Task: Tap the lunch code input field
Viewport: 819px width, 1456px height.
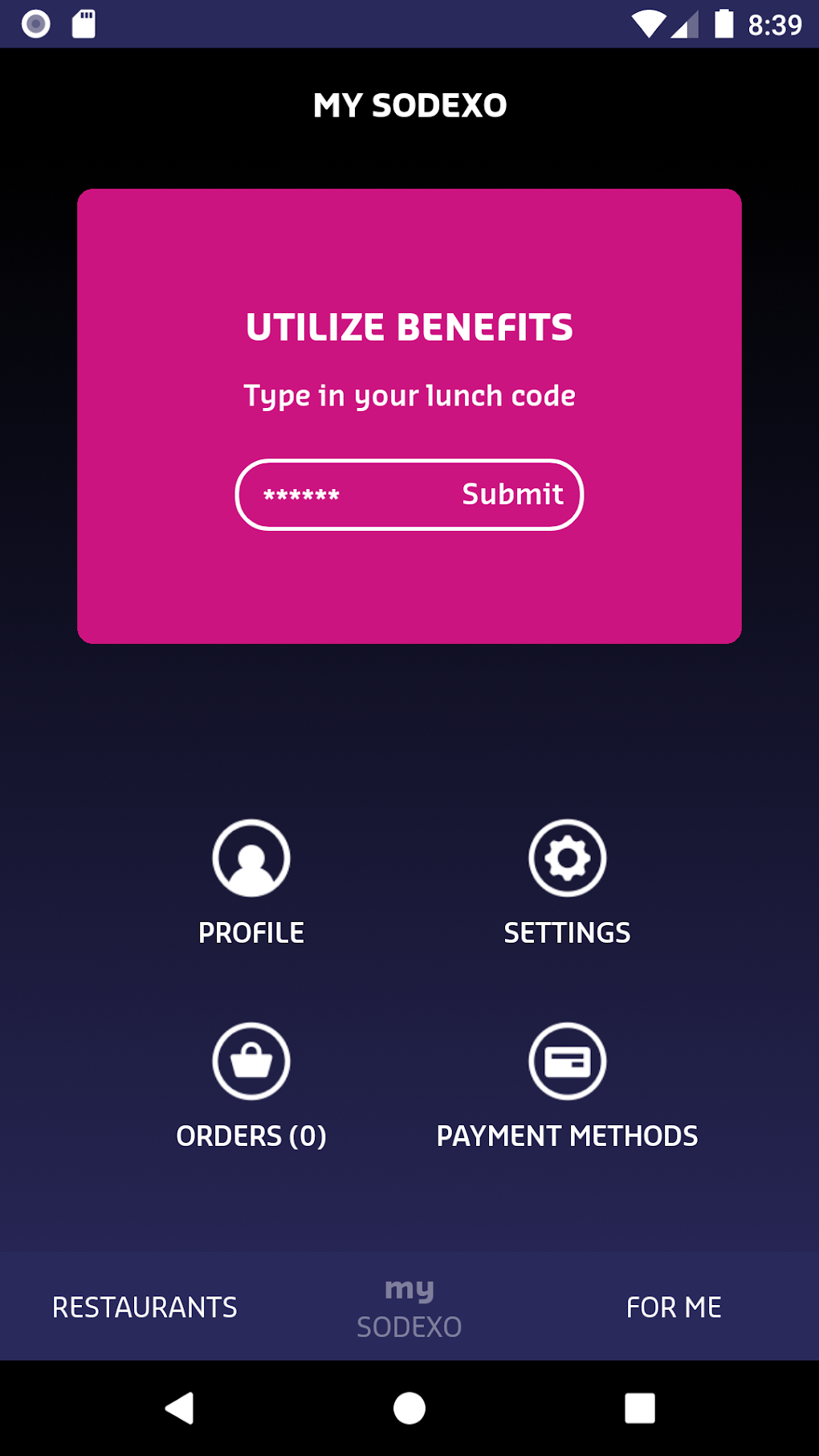Action: [x=337, y=495]
